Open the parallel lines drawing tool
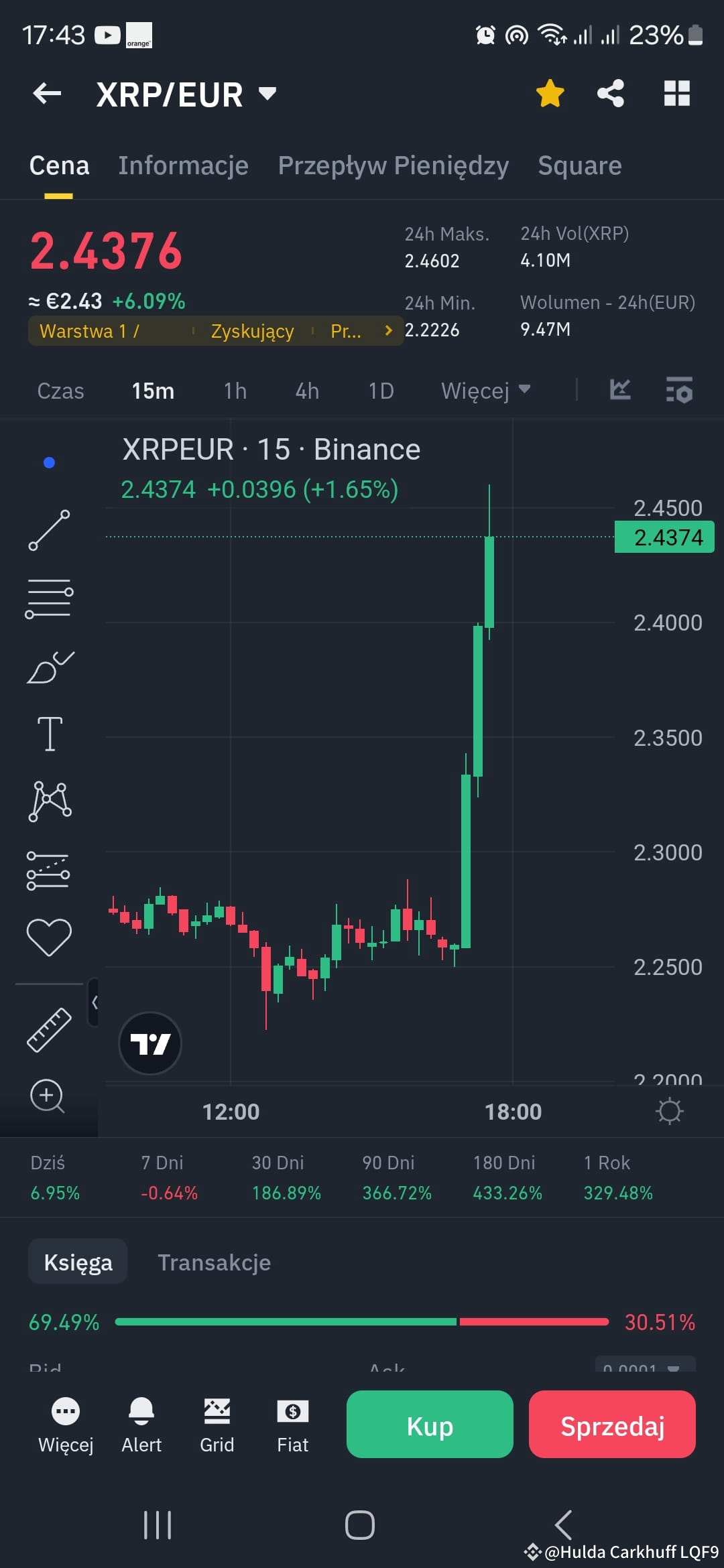724x1568 pixels. 49,598
